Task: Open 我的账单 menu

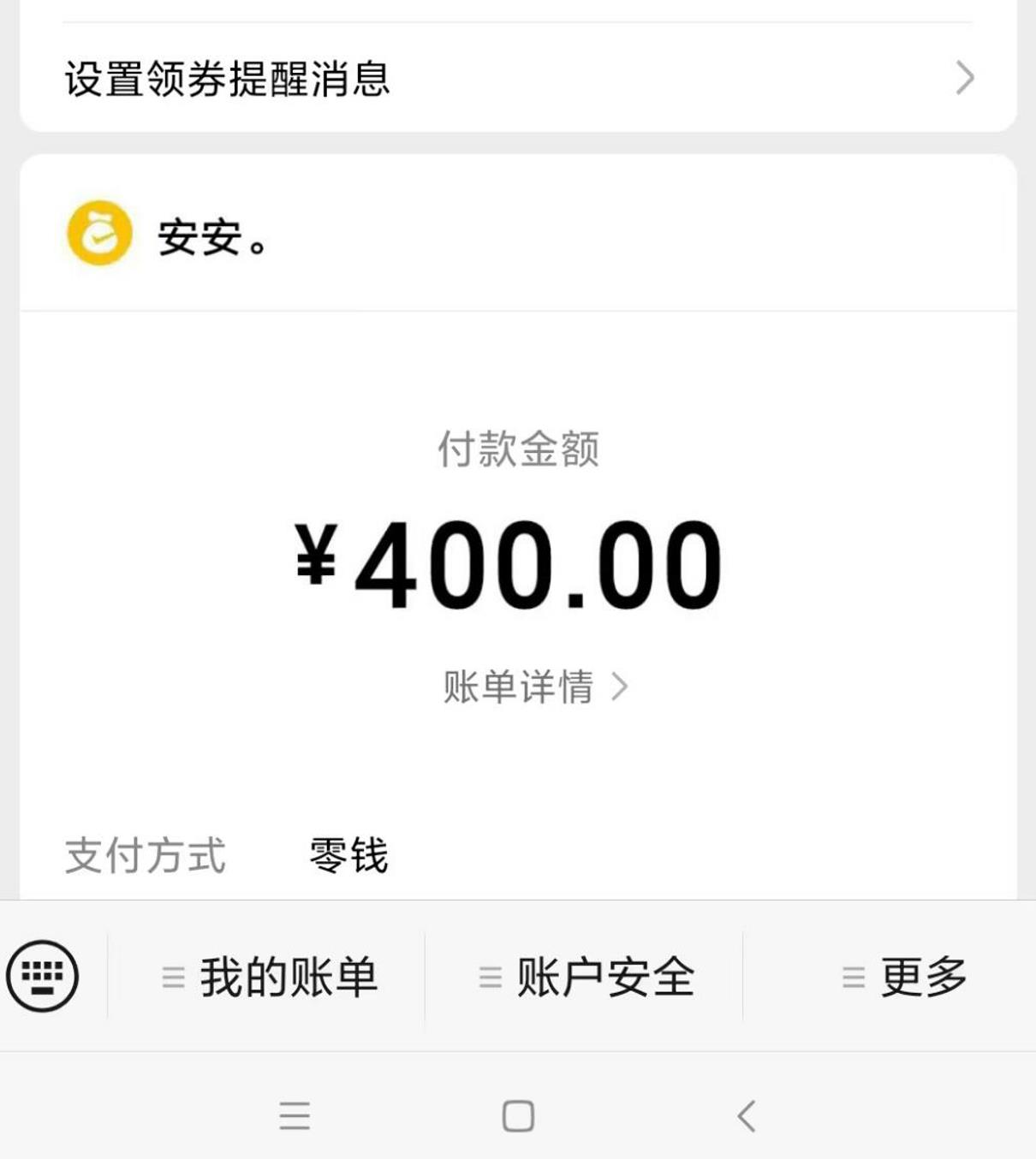Action: [269, 977]
